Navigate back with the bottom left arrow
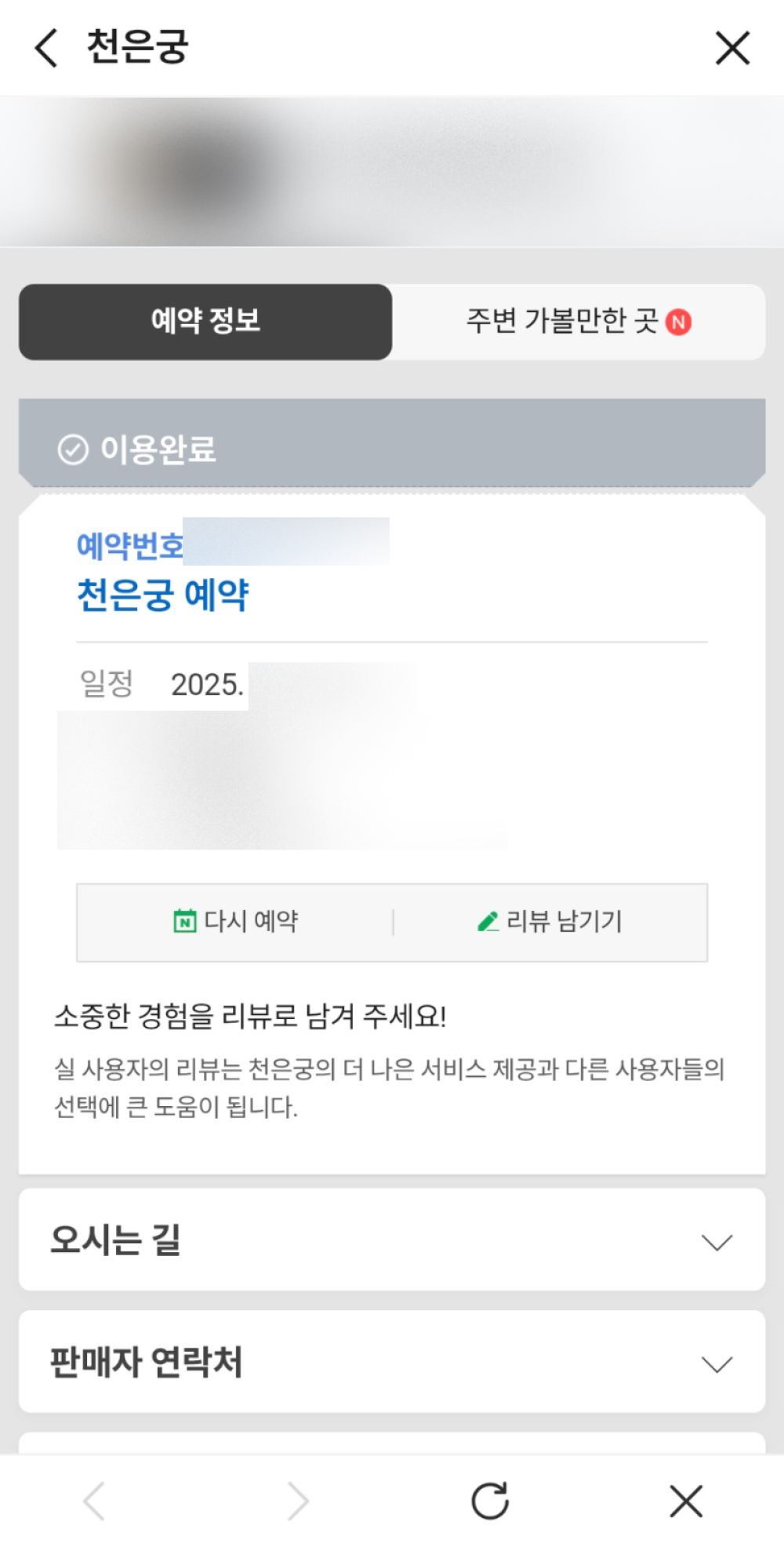 (94, 1501)
